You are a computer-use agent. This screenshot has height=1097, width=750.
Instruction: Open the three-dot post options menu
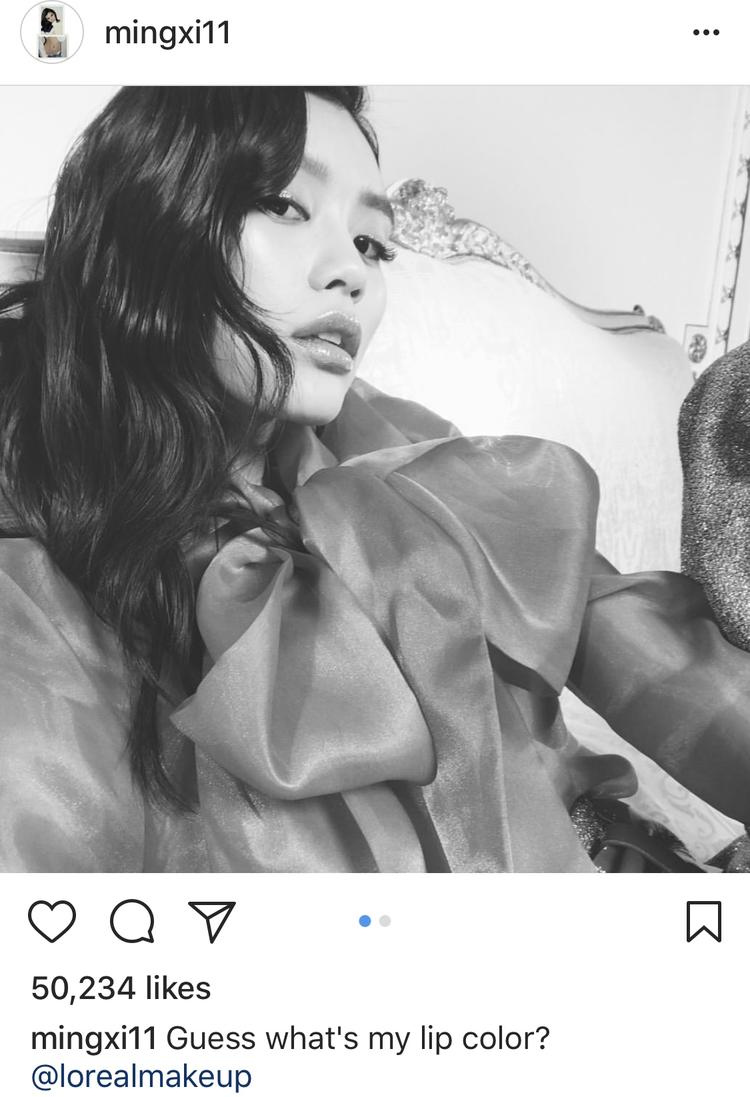click(x=705, y=33)
